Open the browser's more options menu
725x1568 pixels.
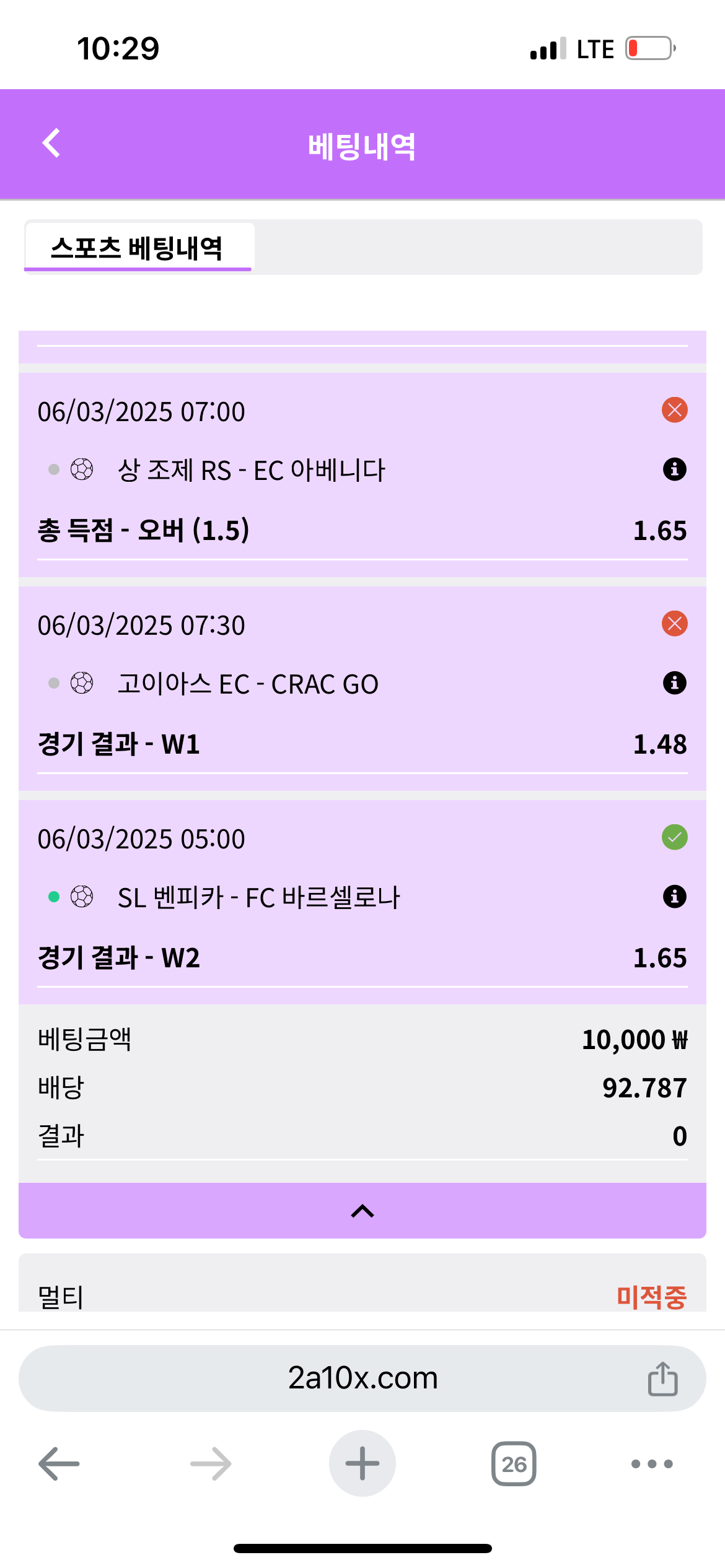click(x=652, y=1464)
